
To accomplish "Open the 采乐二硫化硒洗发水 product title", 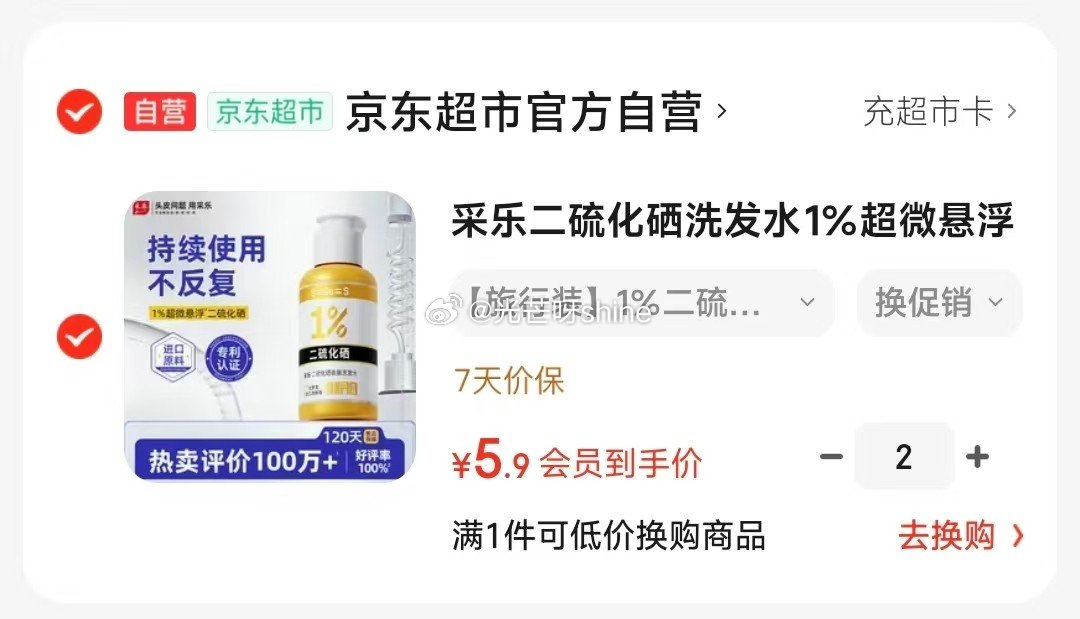I will (733, 222).
